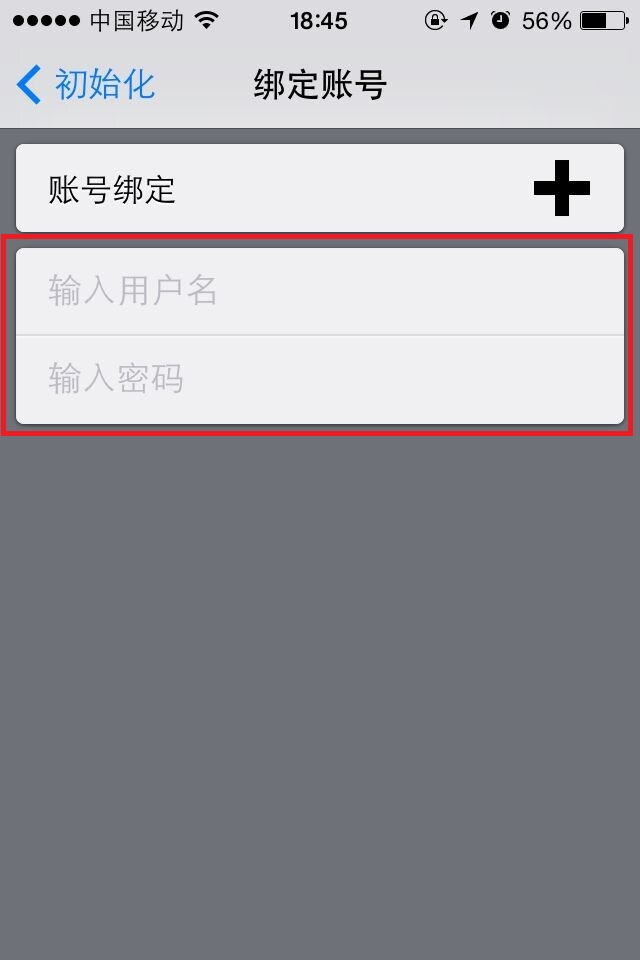Viewport: 640px width, 960px height.
Task: Focus the 输入用户名 username field
Action: (320, 291)
